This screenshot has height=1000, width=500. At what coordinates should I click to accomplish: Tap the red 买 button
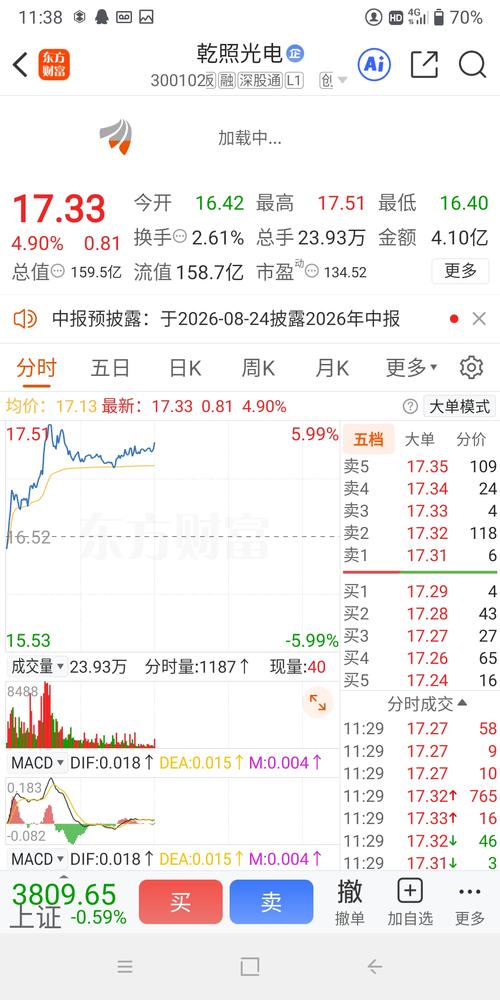180,902
